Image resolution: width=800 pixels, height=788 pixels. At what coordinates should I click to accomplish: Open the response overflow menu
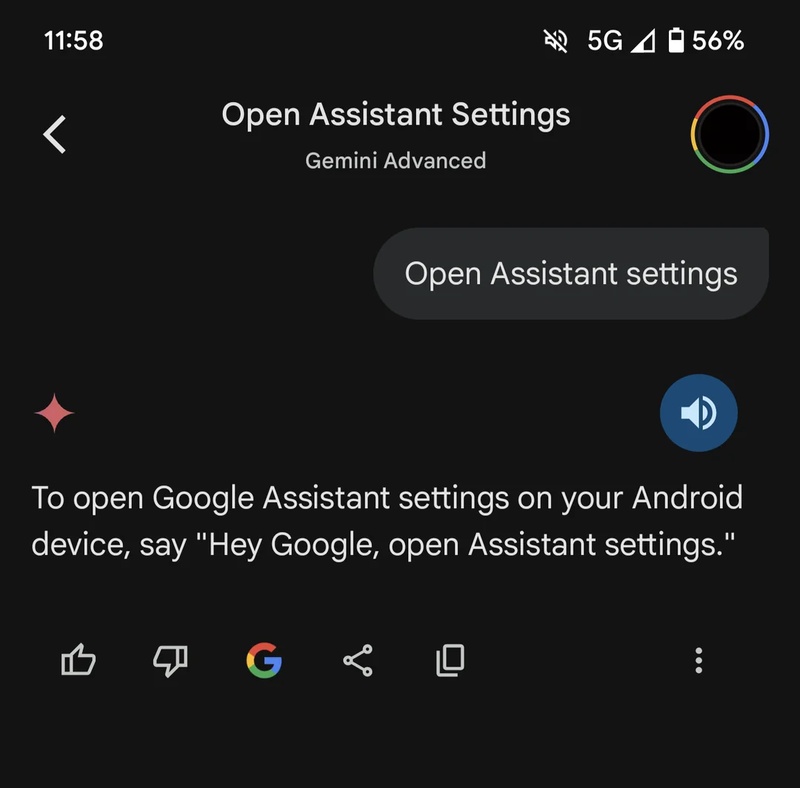699,660
